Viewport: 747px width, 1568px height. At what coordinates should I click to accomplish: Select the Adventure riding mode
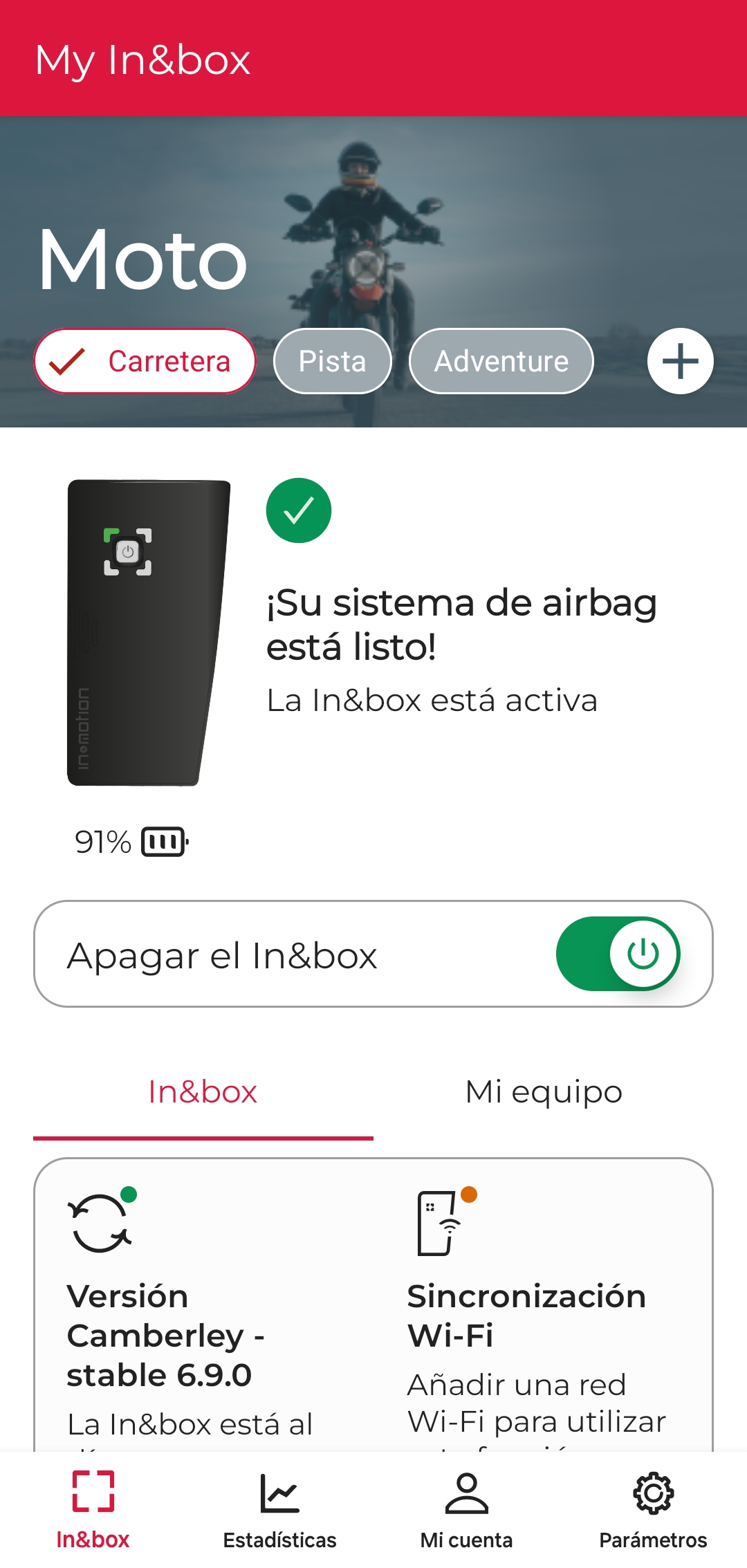501,360
